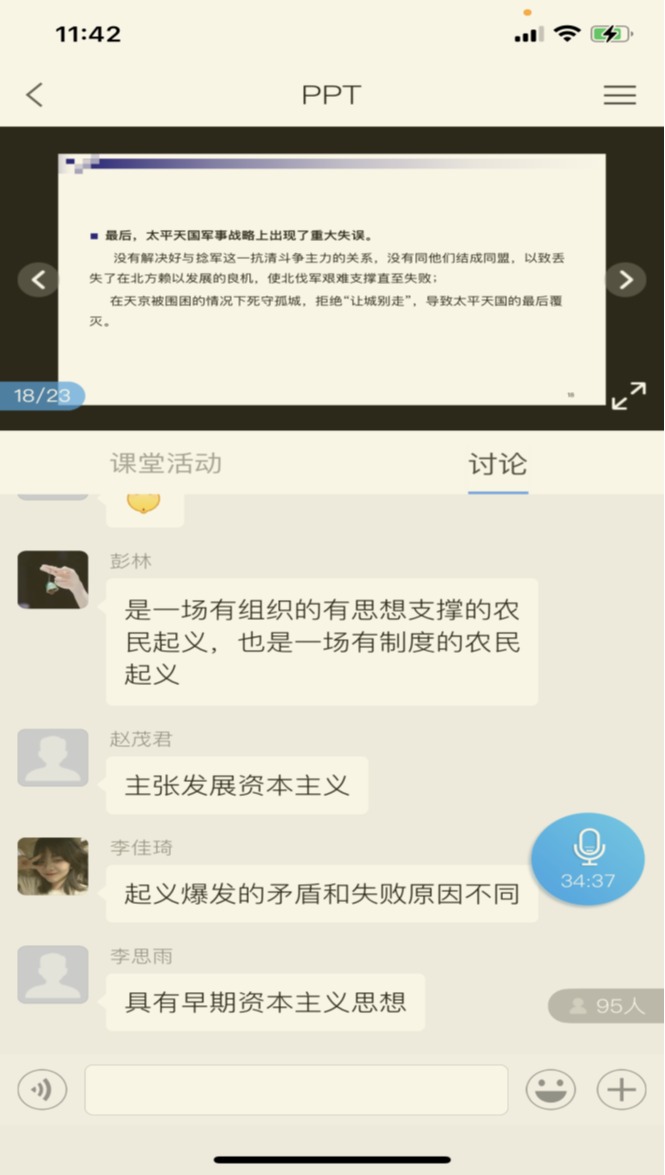Open the hamburger menu
665x1175 pixels.
[x=619, y=95]
